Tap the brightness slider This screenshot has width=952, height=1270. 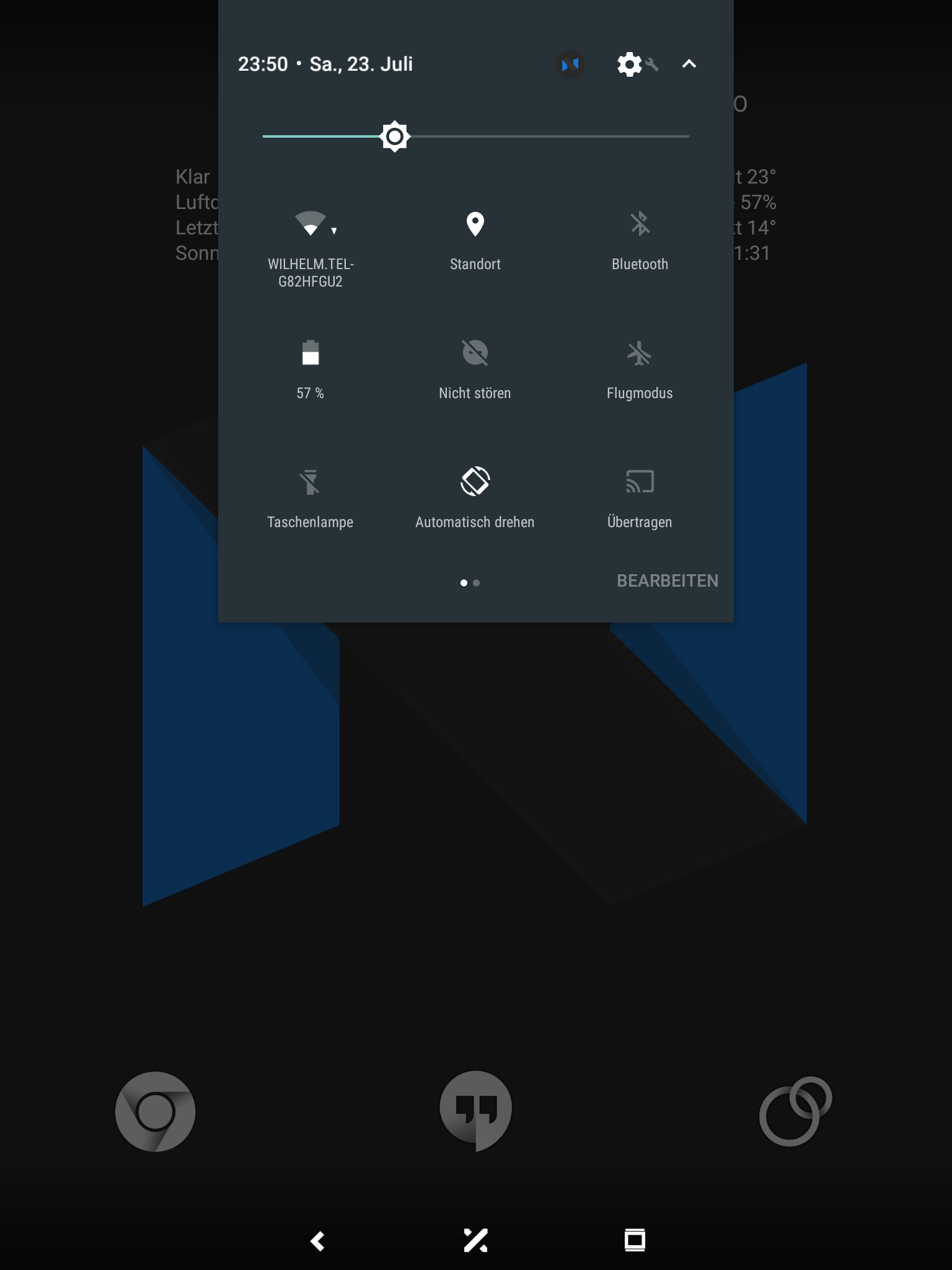(x=475, y=136)
